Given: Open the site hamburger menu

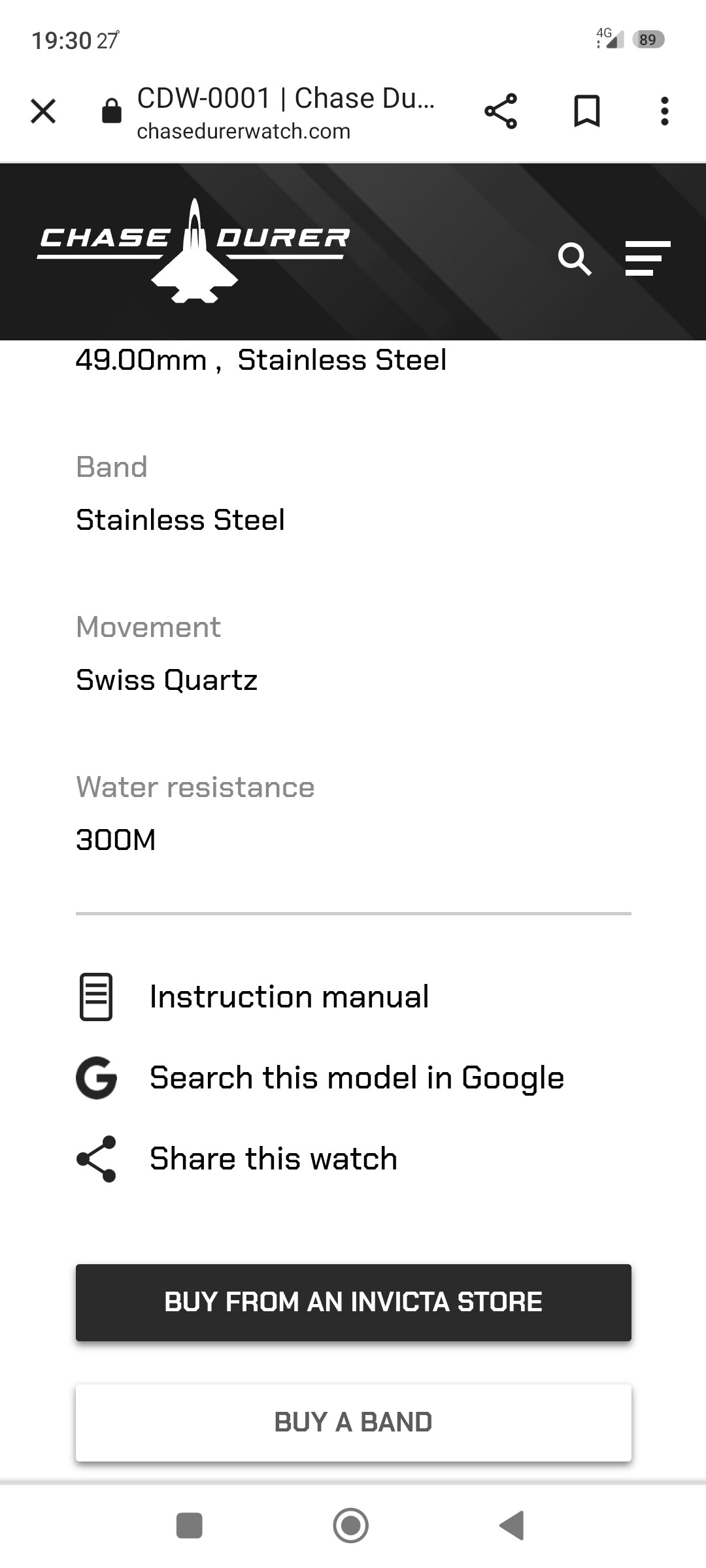Looking at the screenshot, I should 648,258.
